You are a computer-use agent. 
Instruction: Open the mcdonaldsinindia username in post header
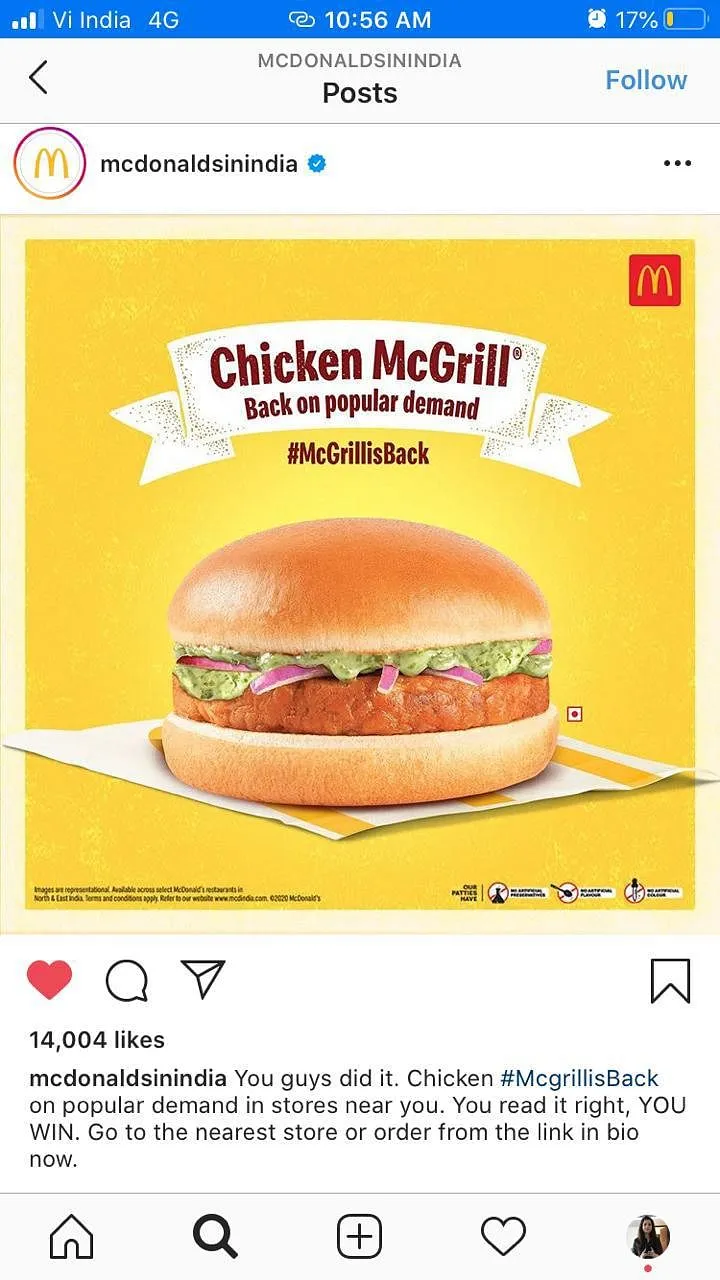pos(199,164)
